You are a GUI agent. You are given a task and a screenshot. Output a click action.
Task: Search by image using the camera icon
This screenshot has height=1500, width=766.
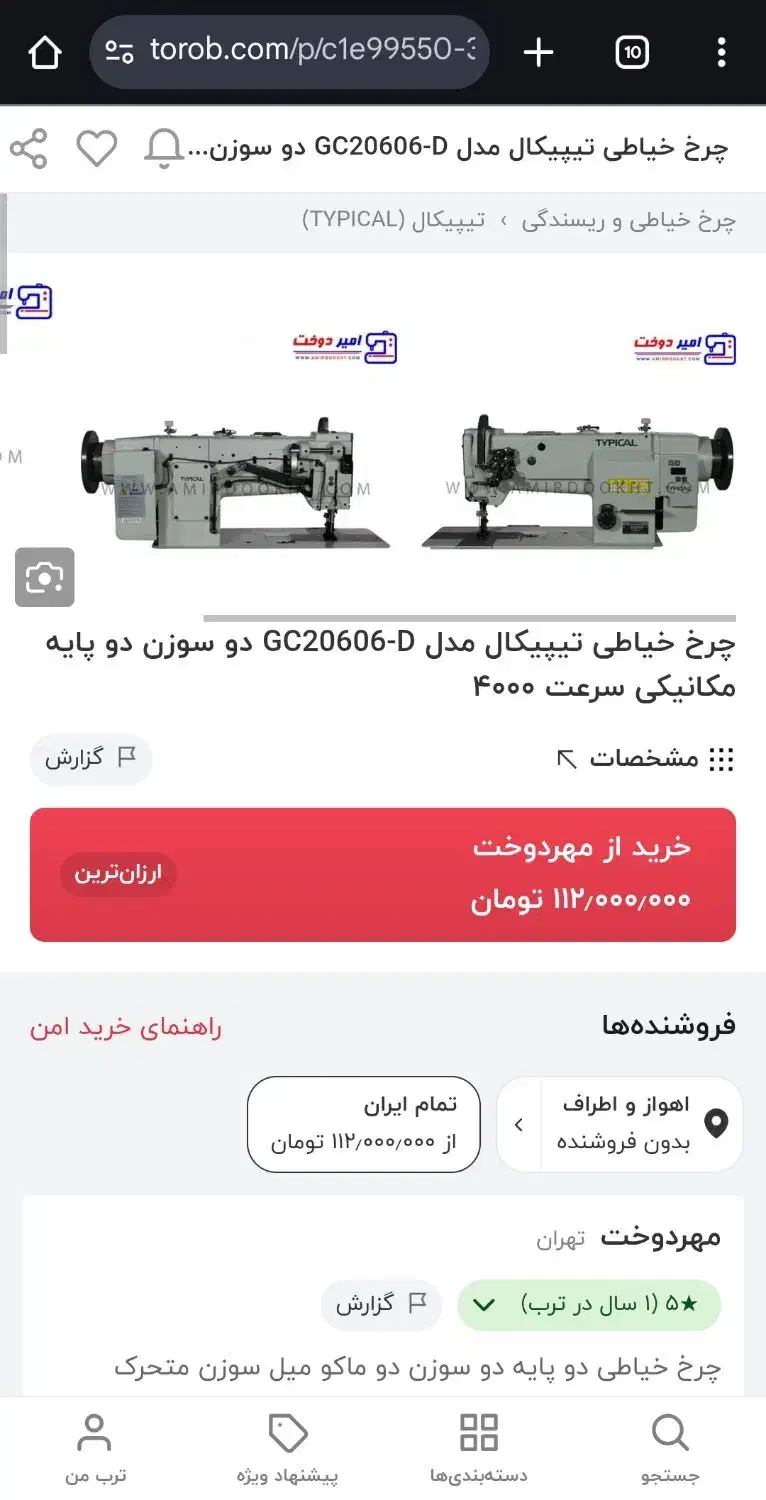(x=45, y=577)
